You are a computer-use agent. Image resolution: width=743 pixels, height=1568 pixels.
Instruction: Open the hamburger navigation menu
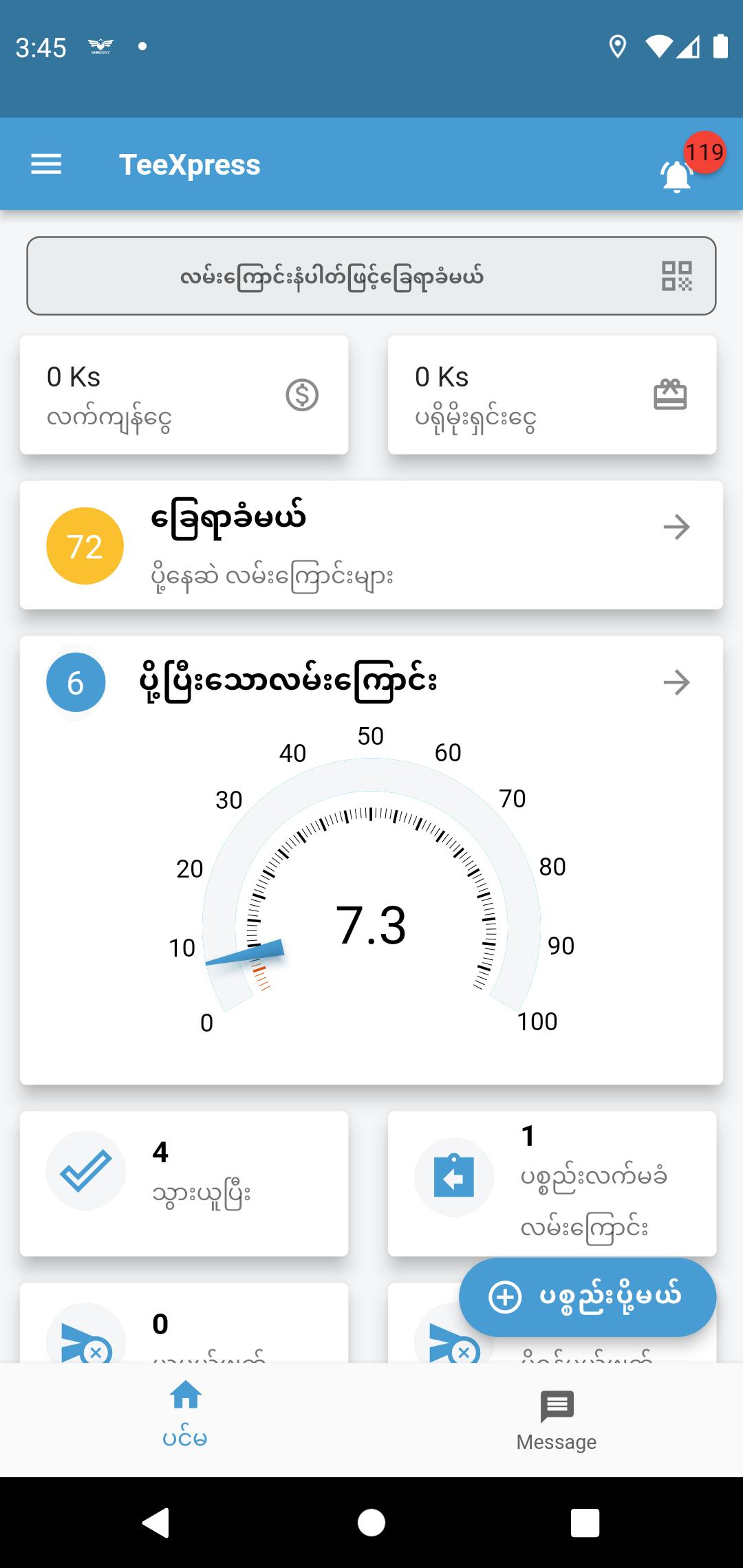(46, 164)
